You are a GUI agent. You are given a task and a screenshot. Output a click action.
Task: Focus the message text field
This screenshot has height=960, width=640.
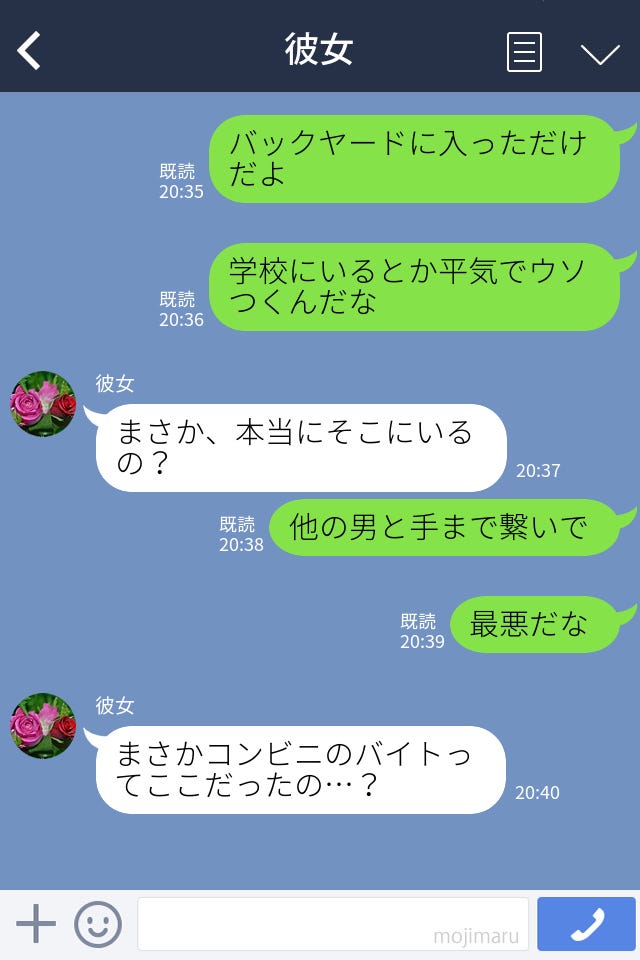point(332,924)
